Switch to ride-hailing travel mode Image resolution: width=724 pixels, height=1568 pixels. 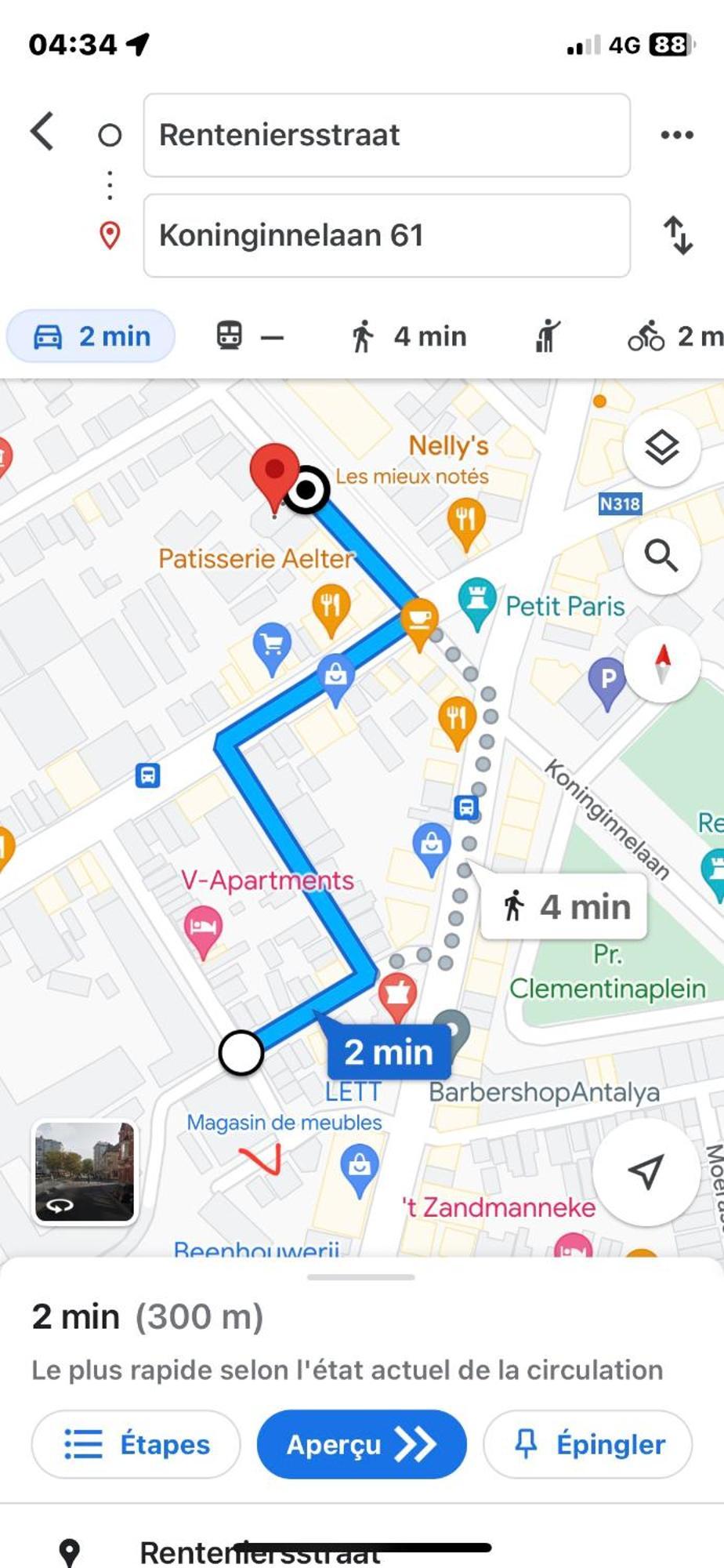coord(547,336)
